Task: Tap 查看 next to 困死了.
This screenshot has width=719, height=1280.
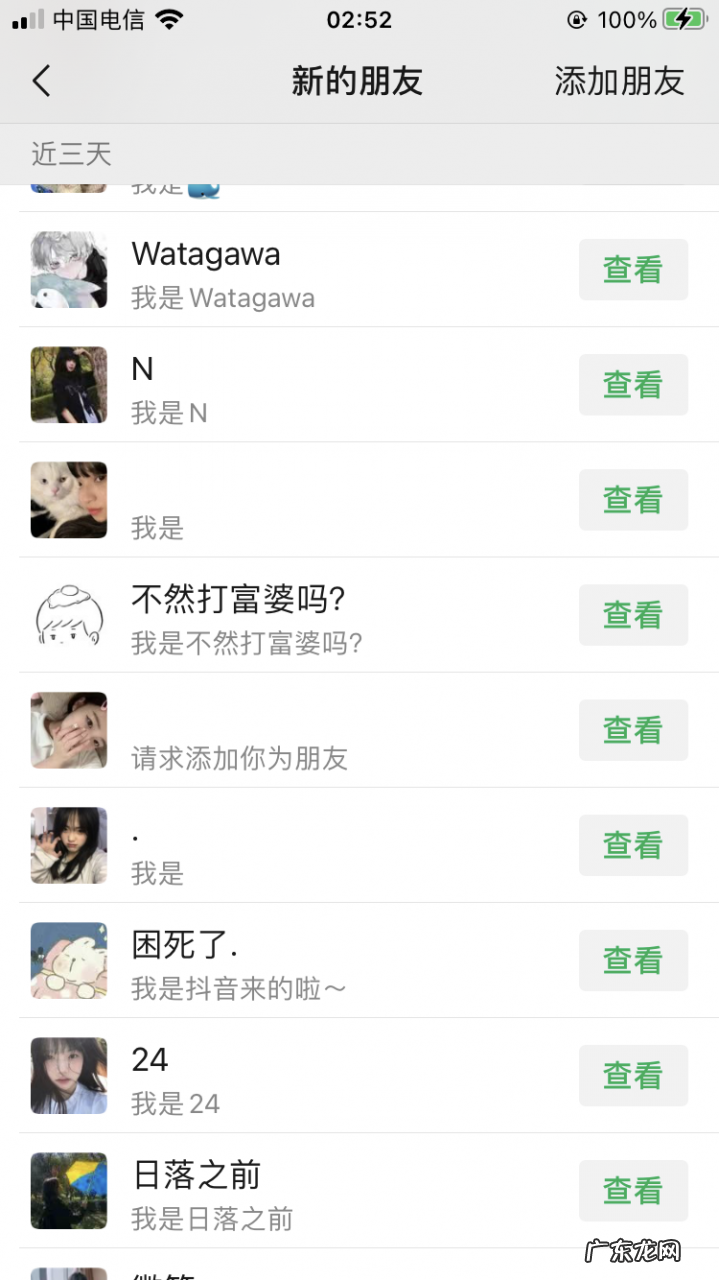Action: [x=633, y=960]
